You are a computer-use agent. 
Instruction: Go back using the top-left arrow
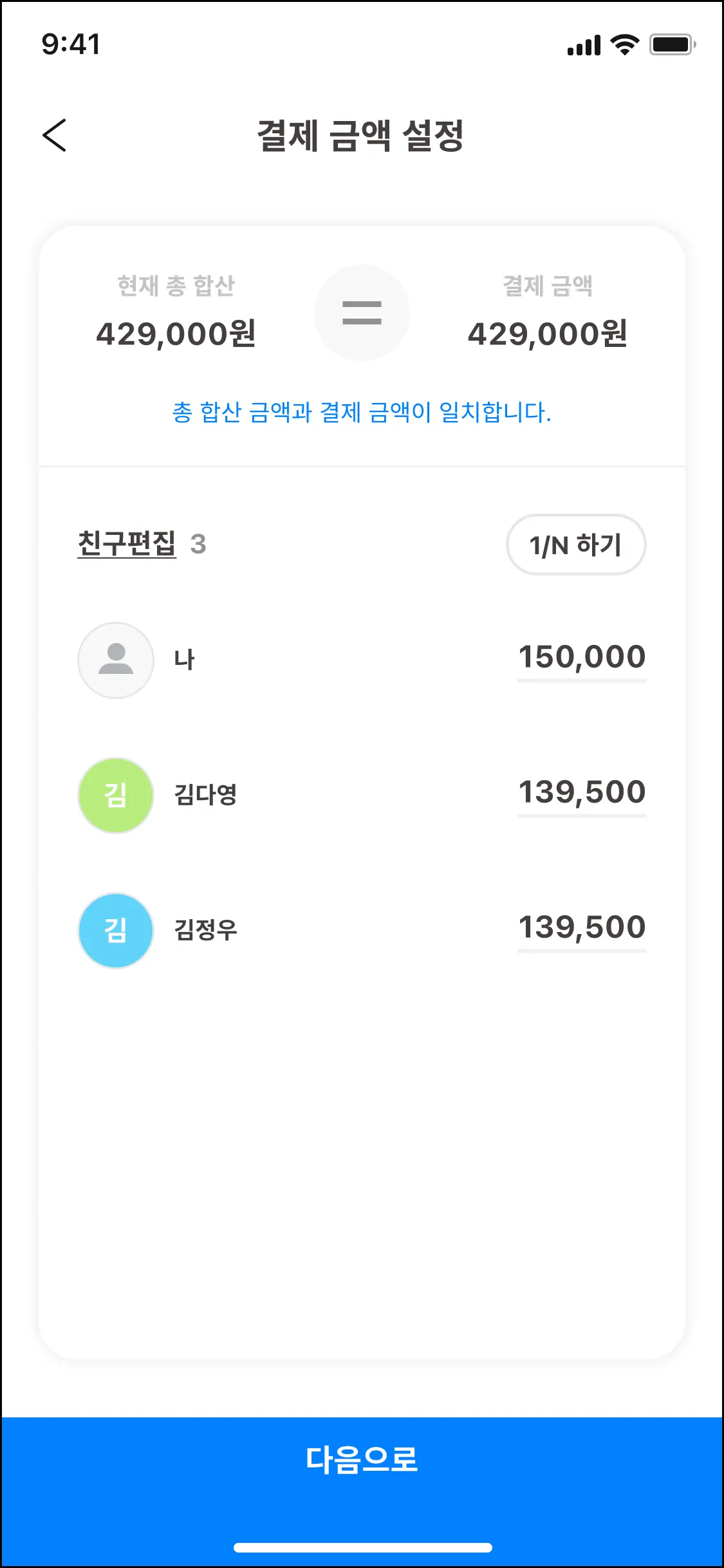pyautogui.click(x=55, y=135)
